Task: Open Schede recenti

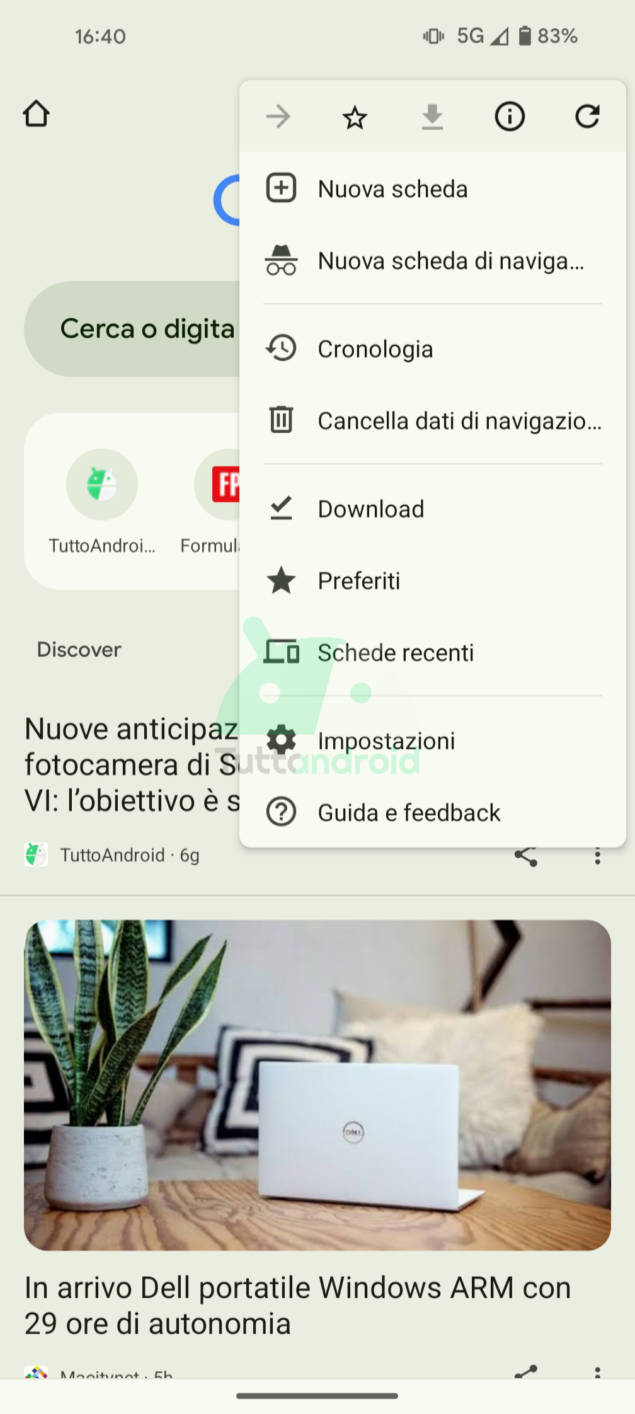Action: [x=395, y=653]
